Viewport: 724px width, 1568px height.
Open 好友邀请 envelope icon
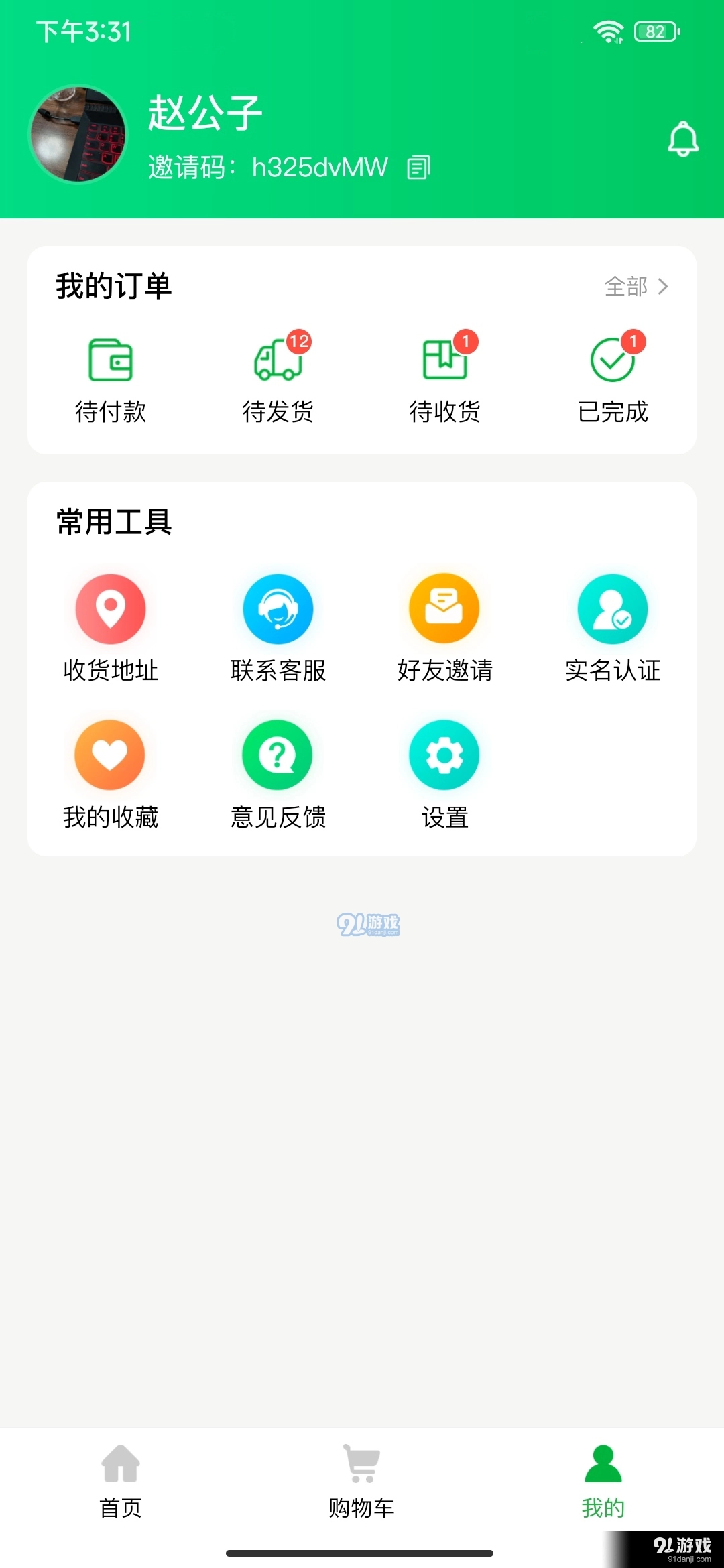pyautogui.click(x=444, y=608)
